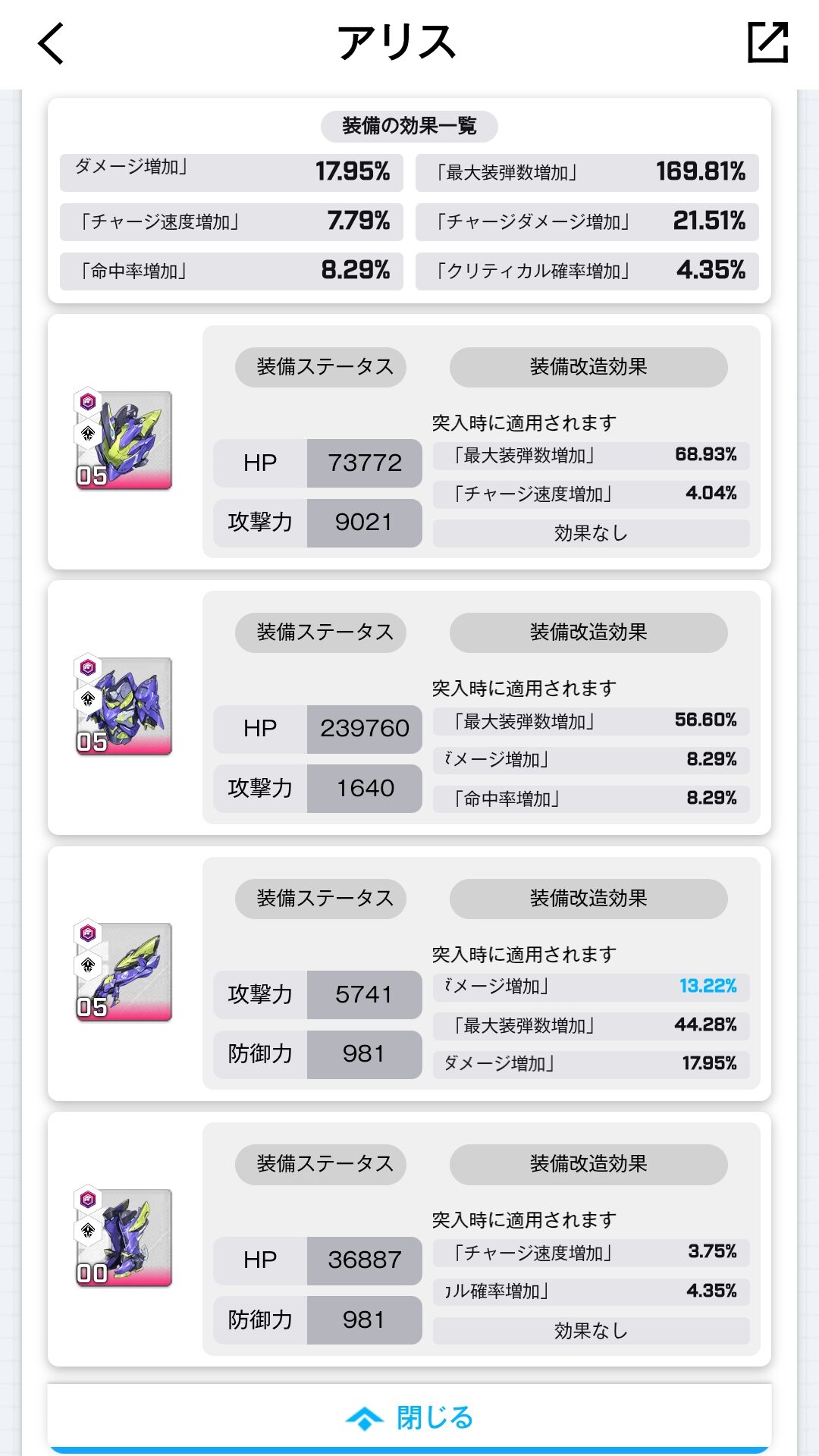The image size is (819, 1456).
Task: Open the share/external link icon
Action: (767, 42)
